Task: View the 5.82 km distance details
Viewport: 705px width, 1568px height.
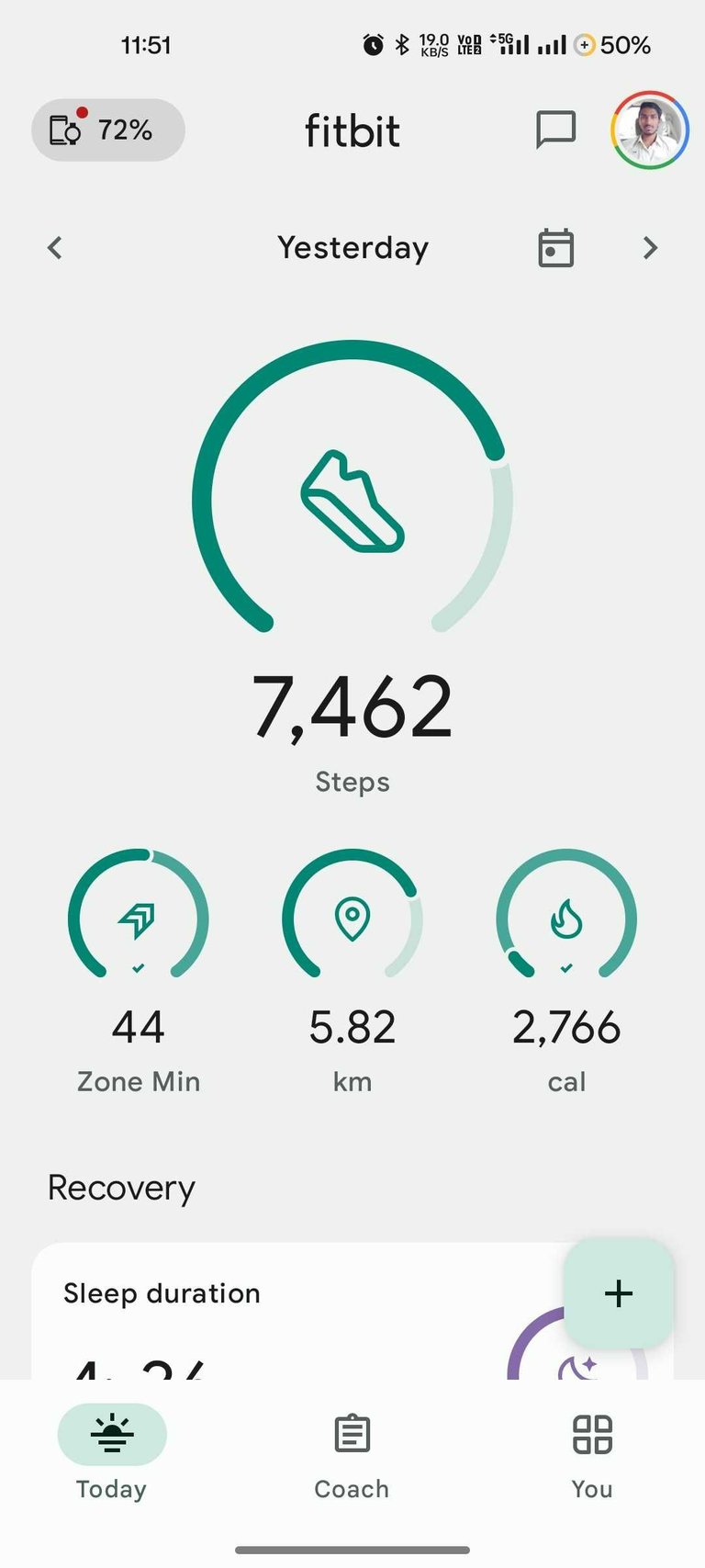Action: tap(352, 964)
